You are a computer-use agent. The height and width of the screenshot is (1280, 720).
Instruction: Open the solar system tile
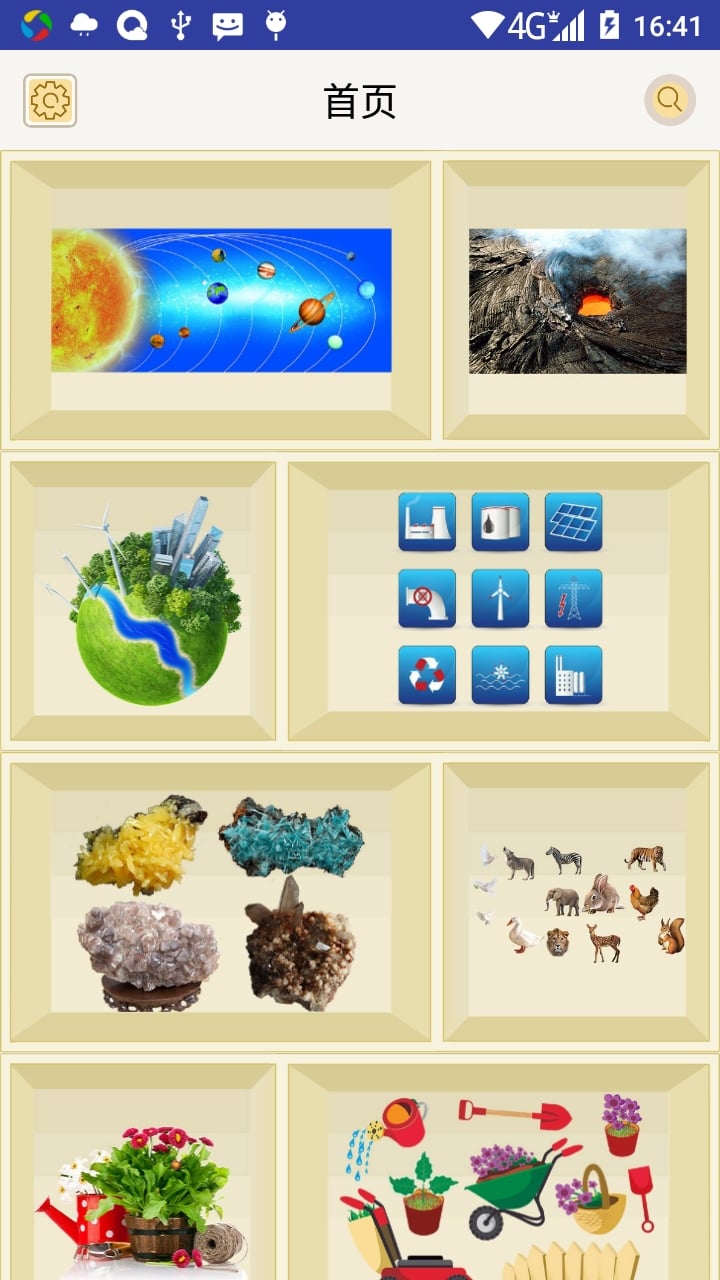point(221,300)
